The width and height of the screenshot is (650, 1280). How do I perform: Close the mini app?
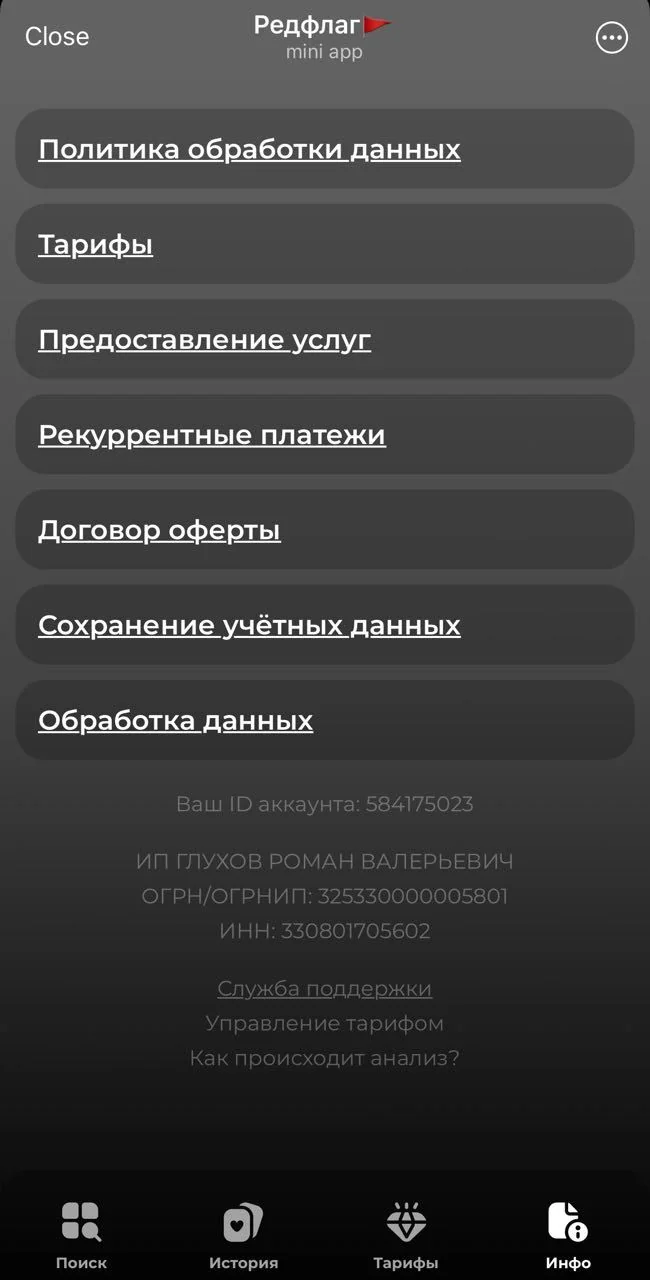pos(57,37)
